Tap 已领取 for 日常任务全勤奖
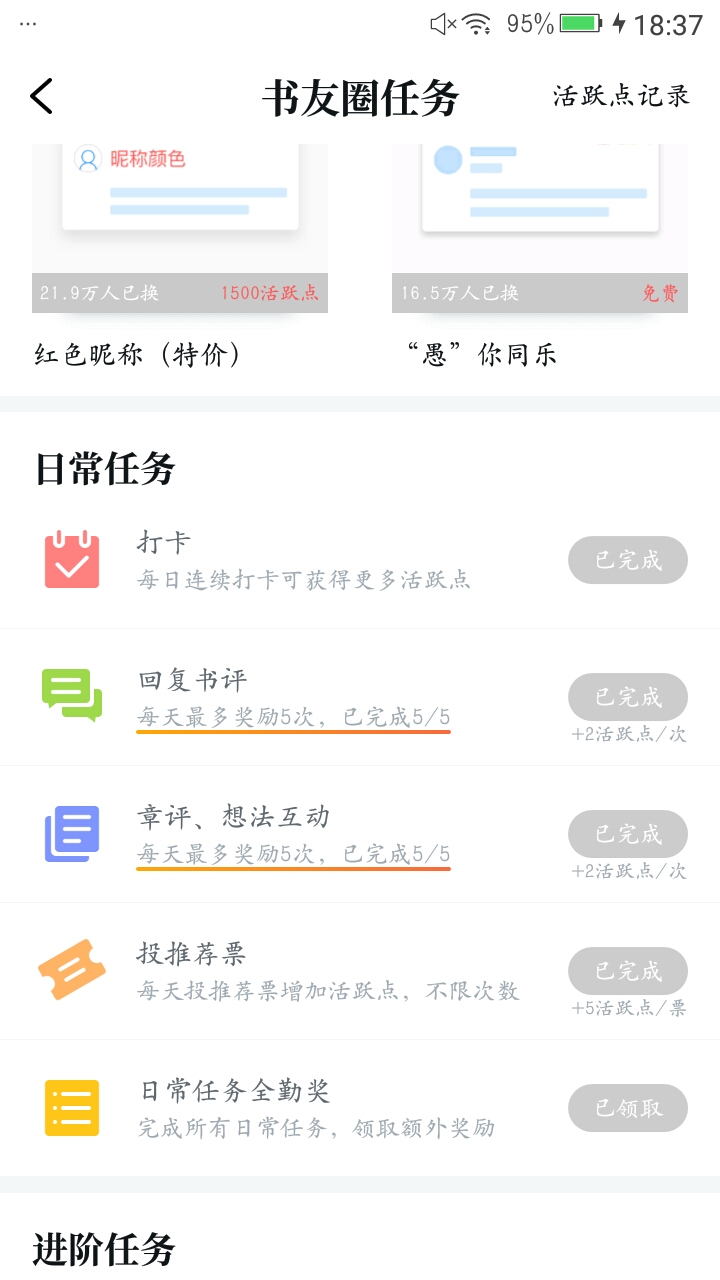The width and height of the screenshot is (720, 1280). [x=628, y=1108]
